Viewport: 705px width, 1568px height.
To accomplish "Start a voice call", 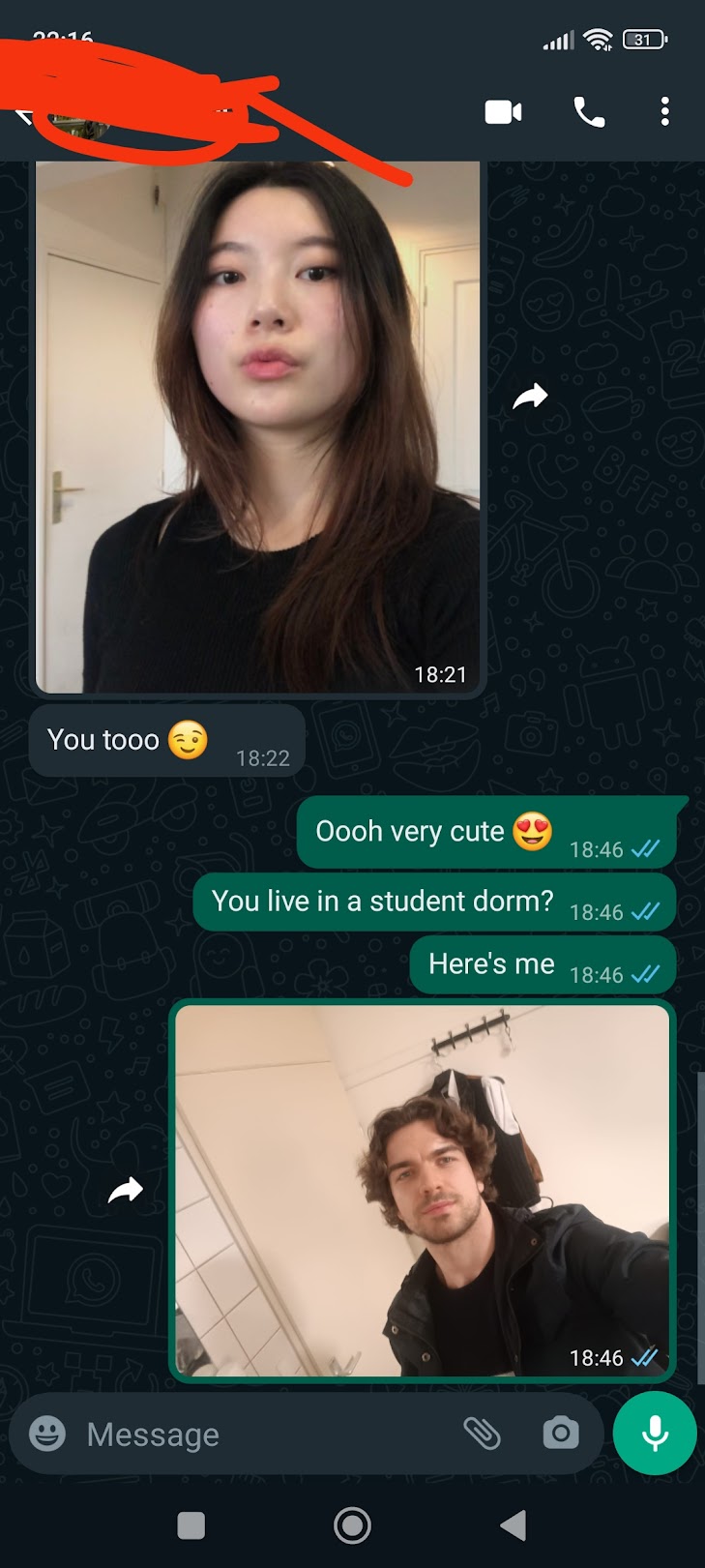I will [x=589, y=112].
